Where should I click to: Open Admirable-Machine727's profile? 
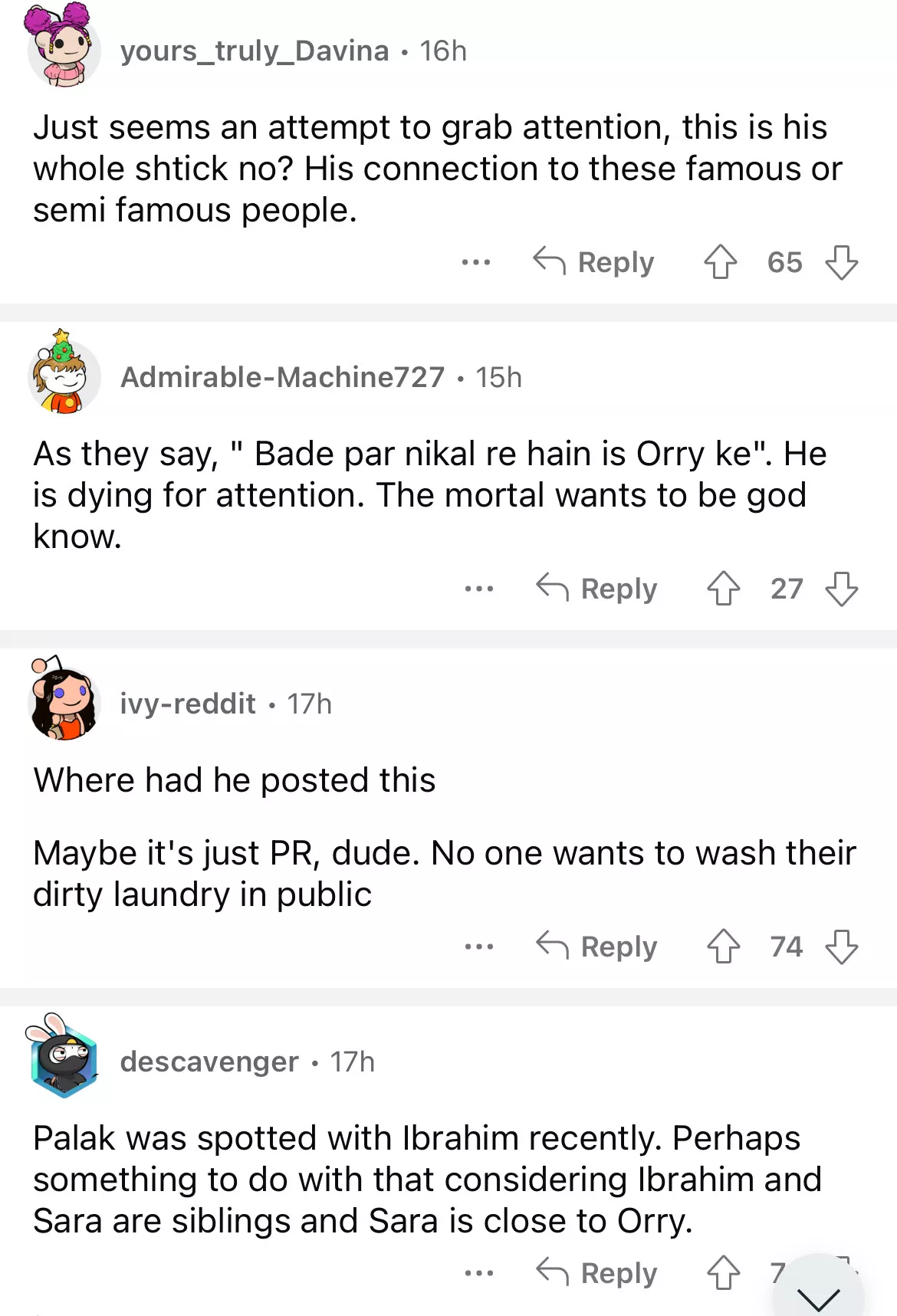click(x=282, y=377)
